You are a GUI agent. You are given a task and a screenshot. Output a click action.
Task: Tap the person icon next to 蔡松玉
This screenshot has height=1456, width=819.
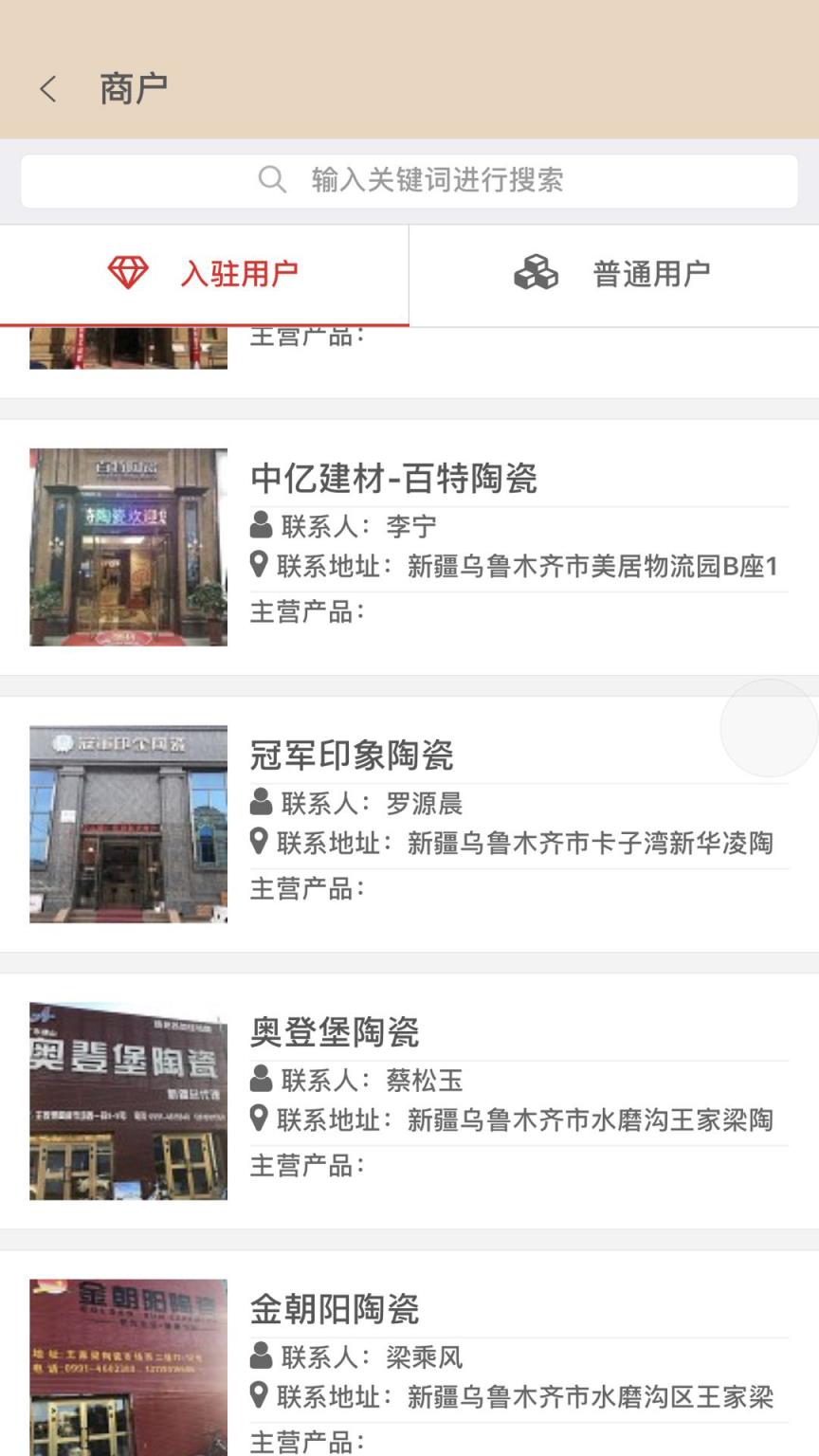[257, 1079]
